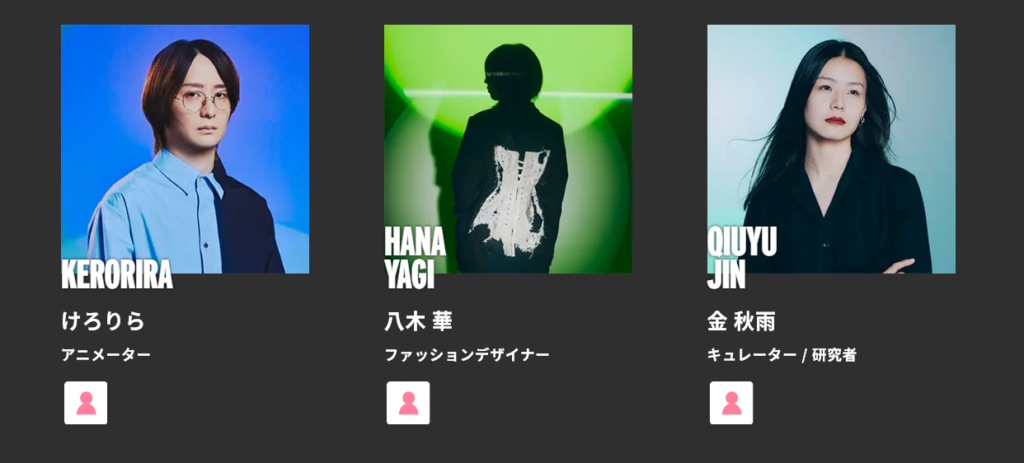The width and height of the screenshot is (1024, 463).
Task: Open the QIUYU JIN photo card
Action: [831, 149]
